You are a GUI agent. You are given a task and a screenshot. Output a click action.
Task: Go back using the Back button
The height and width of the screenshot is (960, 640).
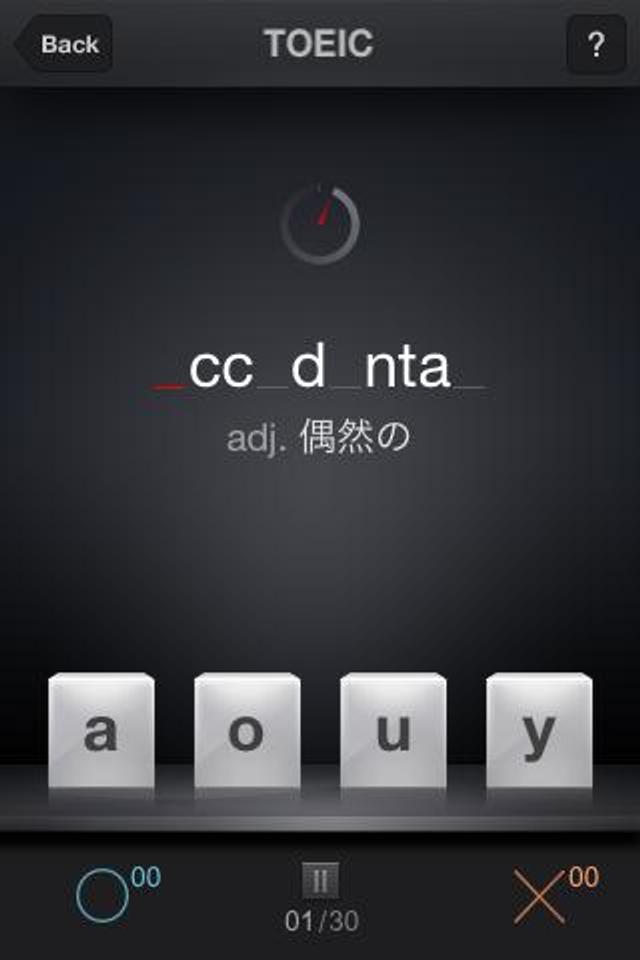pos(63,44)
